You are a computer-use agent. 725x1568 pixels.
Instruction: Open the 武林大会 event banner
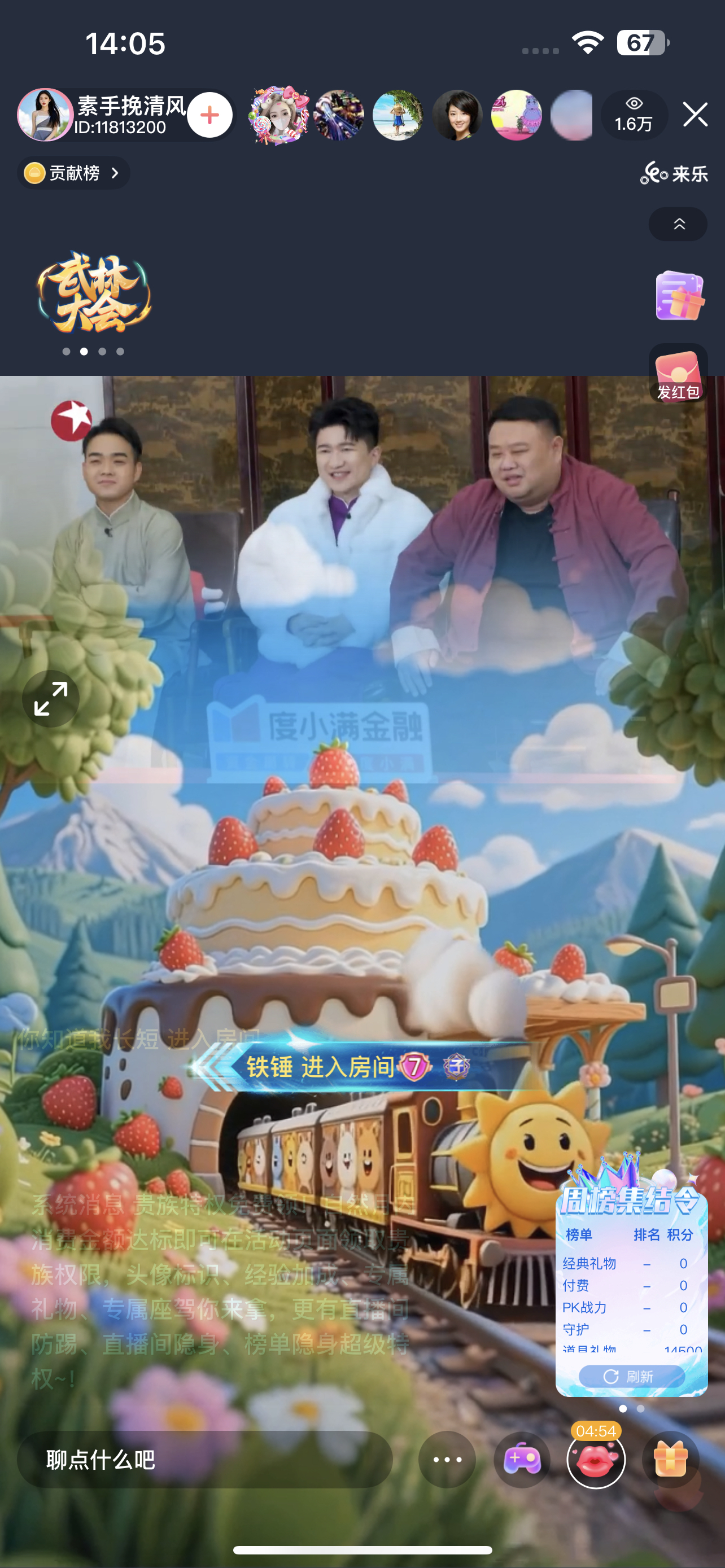click(94, 293)
